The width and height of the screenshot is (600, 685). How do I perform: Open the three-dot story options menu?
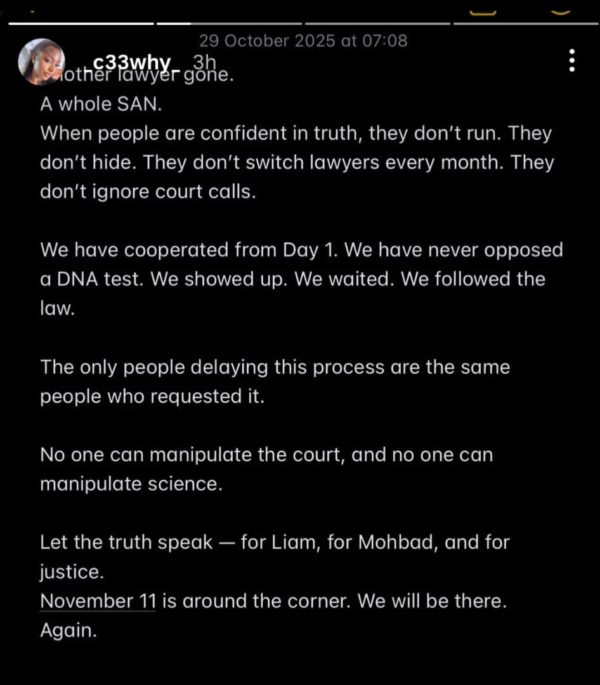pos(572,60)
